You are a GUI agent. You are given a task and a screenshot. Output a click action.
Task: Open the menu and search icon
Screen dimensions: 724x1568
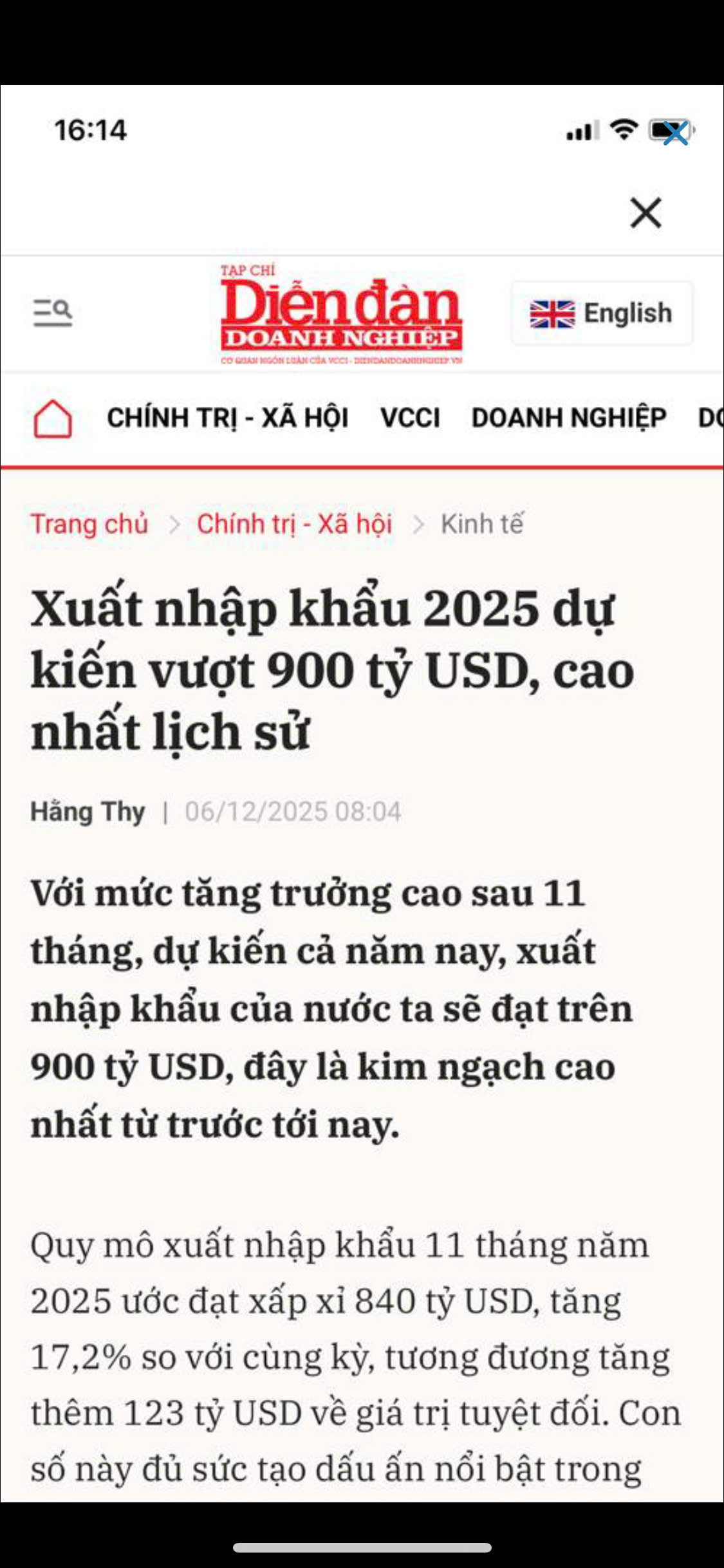pos(53,313)
